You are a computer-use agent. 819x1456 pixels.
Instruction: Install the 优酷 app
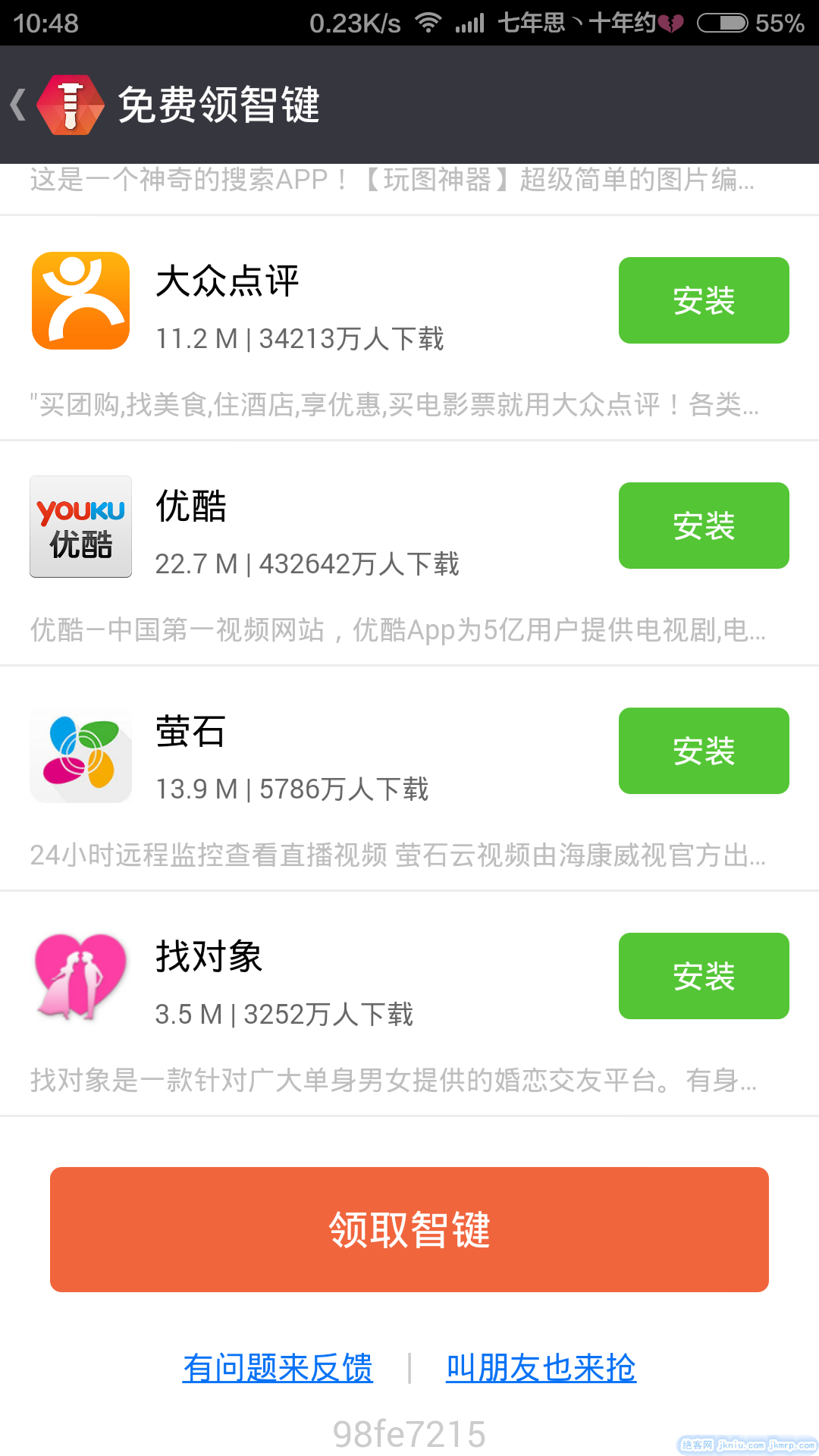[x=703, y=526]
